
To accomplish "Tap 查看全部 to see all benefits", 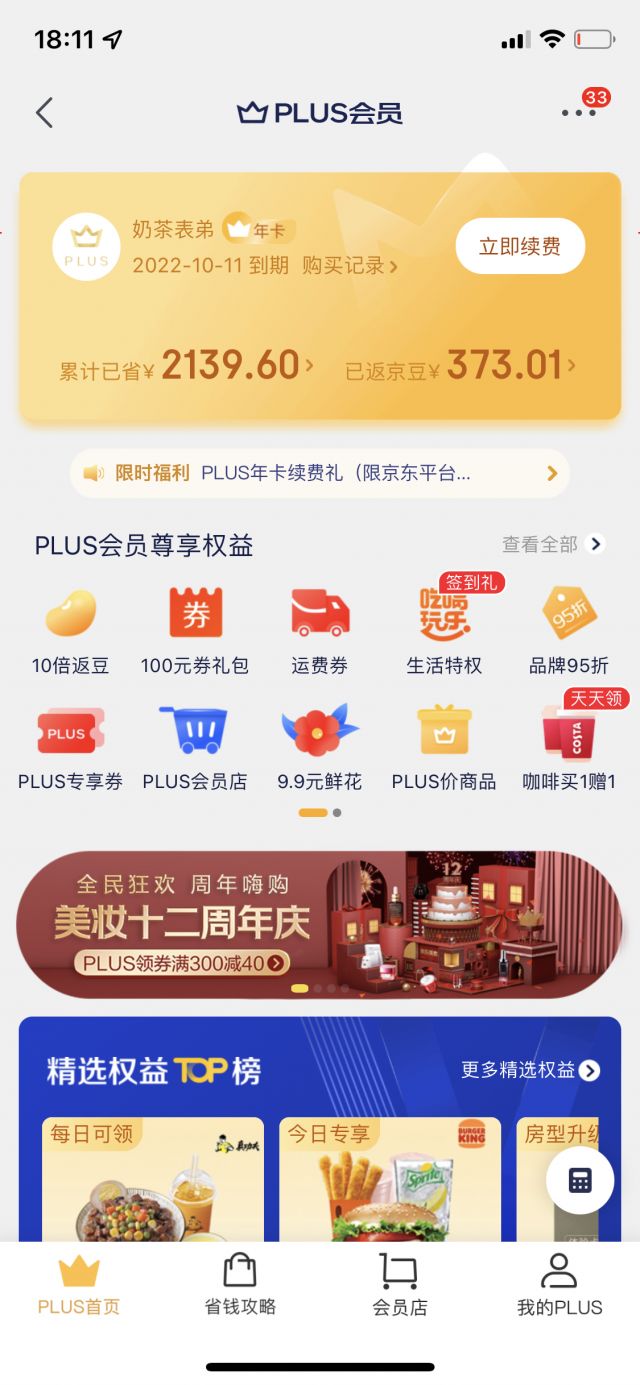I will click(x=552, y=544).
